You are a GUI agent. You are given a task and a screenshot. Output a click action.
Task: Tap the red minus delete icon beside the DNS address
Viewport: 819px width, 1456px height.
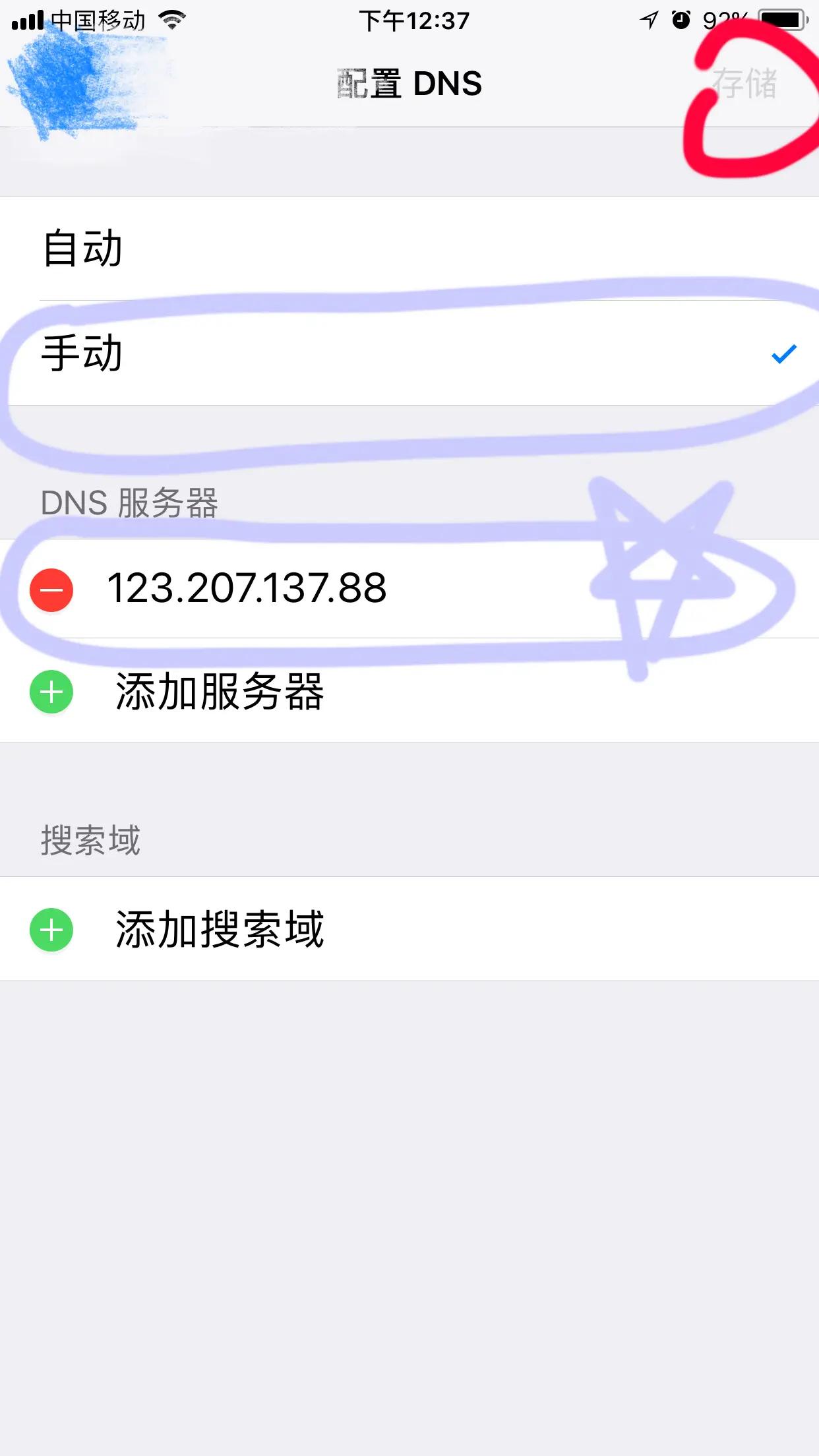click(x=50, y=590)
